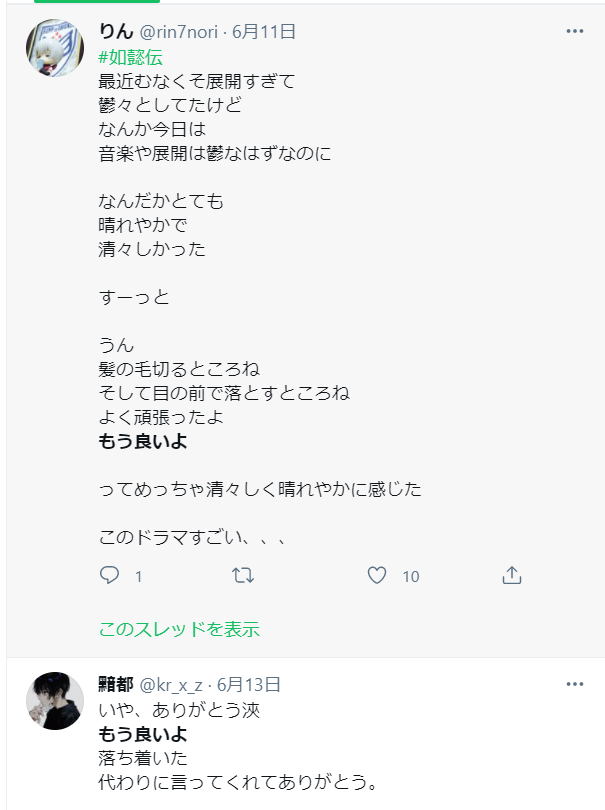Share りん's tweet

[511, 576]
